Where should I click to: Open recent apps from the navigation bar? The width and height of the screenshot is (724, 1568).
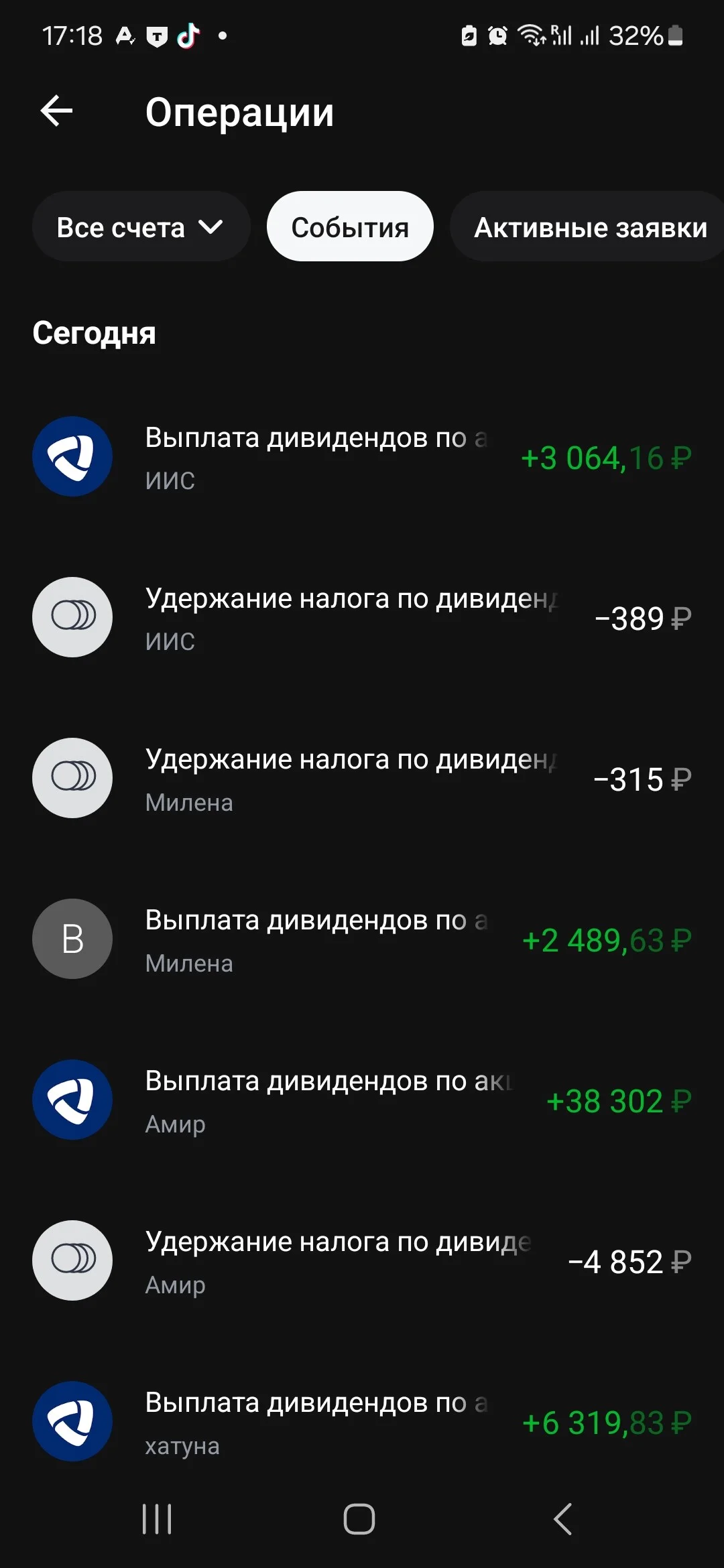157,1519
